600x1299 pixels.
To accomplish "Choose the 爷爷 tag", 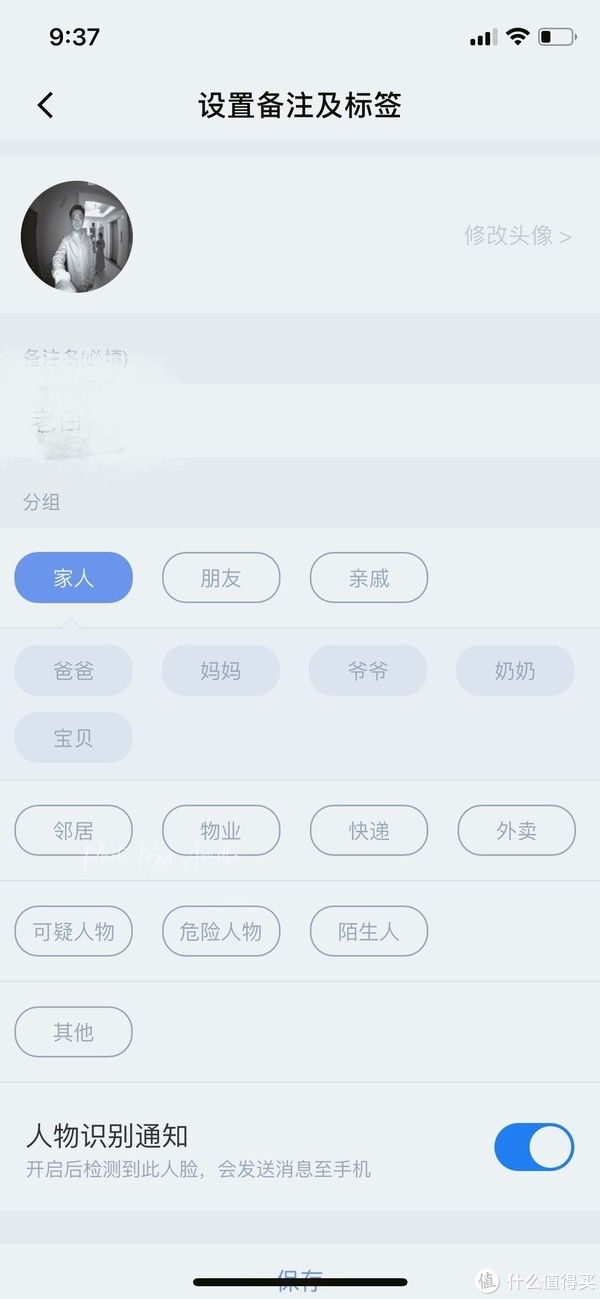I will pos(368,671).
